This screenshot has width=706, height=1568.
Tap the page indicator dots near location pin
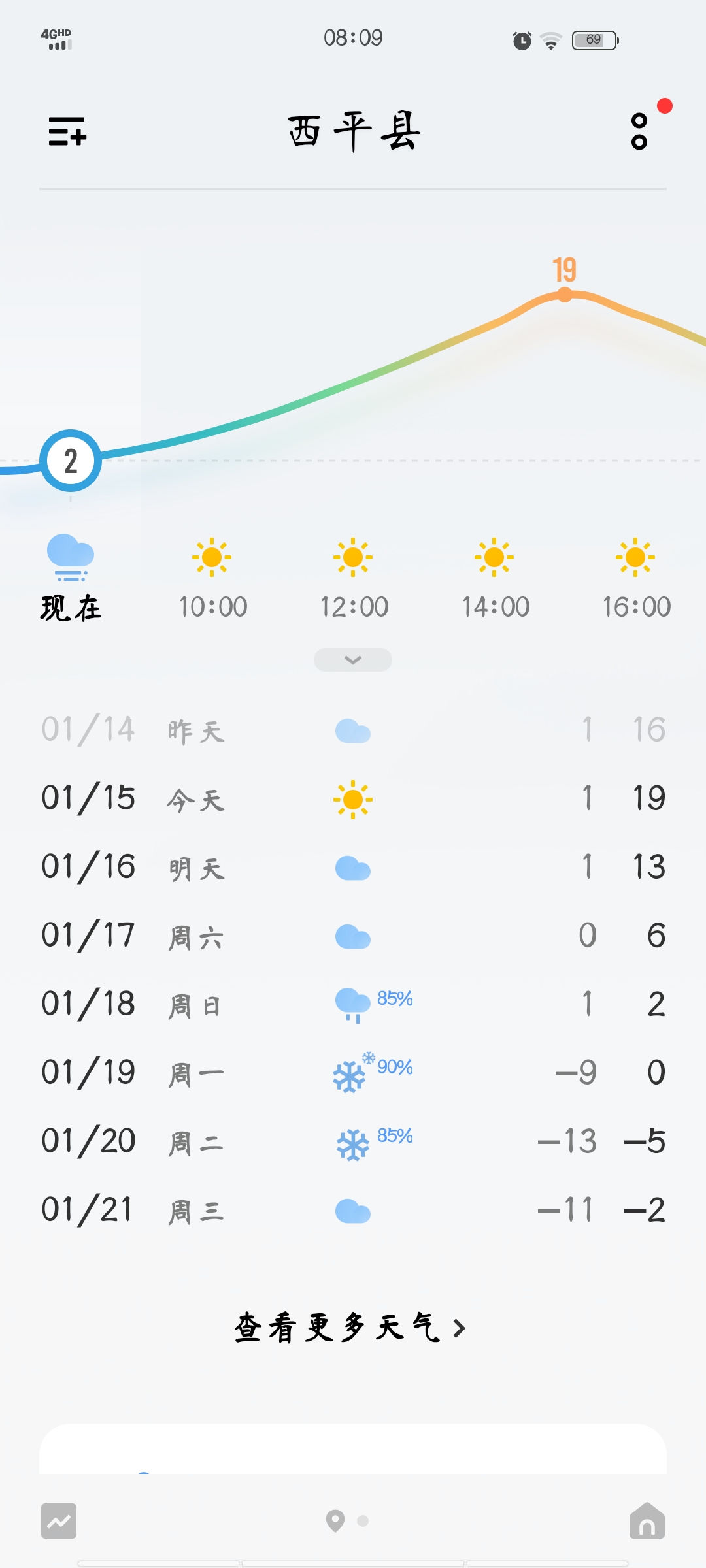click(x=363, y=1522)
